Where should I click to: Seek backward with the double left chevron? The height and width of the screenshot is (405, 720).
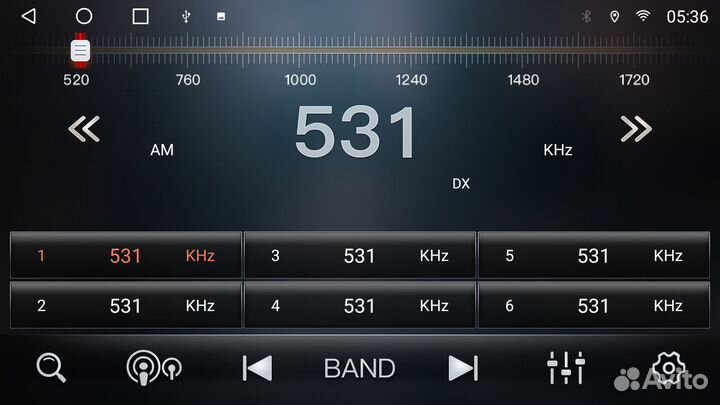click(84, 129)
